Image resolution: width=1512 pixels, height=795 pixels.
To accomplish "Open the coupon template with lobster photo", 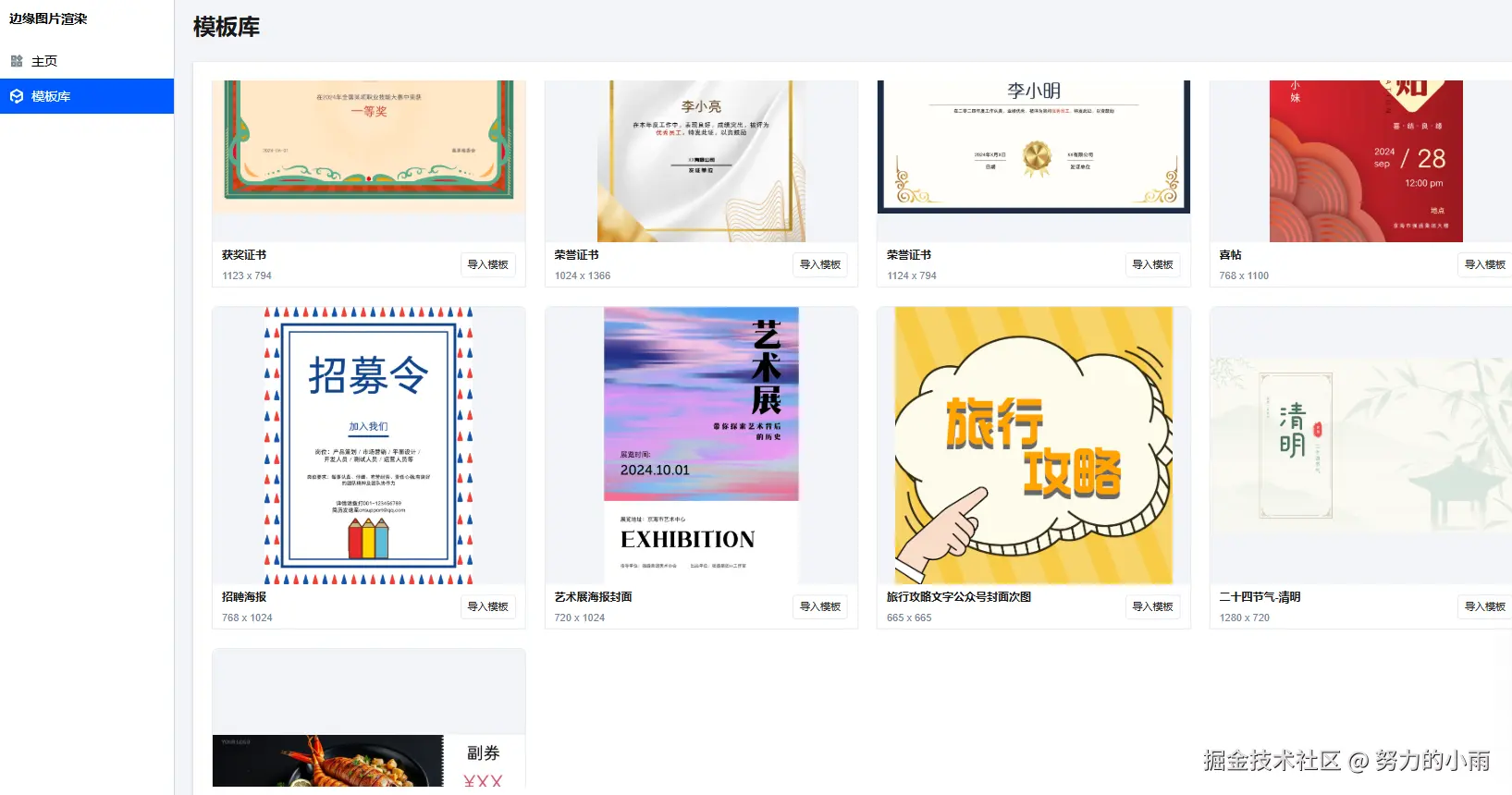I will pos(368,760).
